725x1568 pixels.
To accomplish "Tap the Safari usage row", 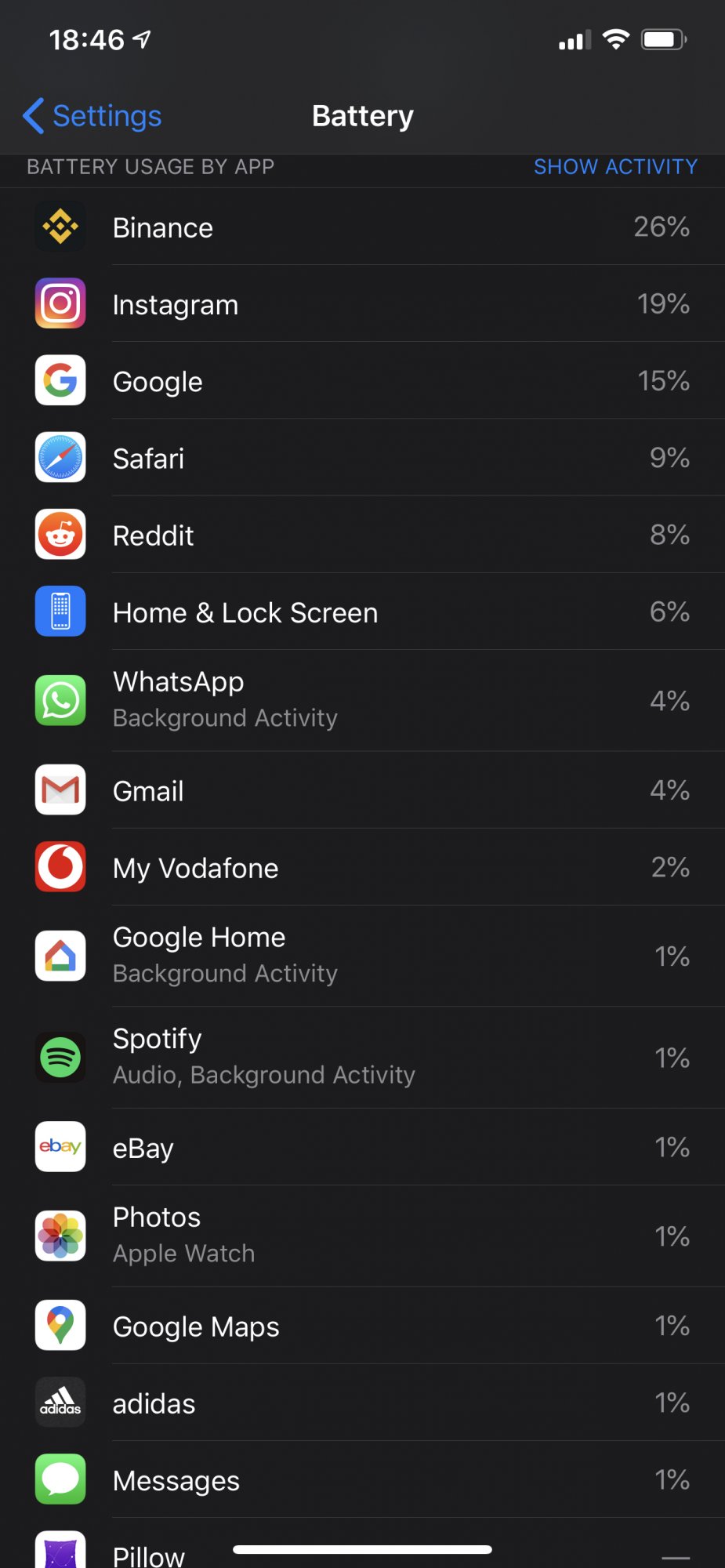I will 362,457.
